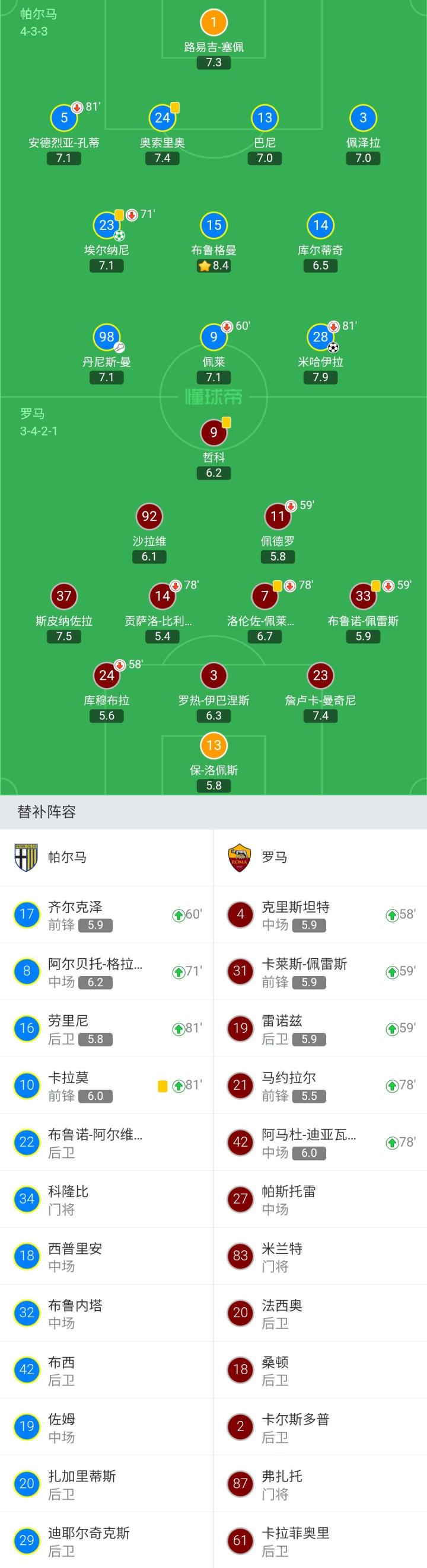This screenshot has width=427, height=1568.
Task: View bench player 卡尔斯多普's profile
Action: pos(320,1428)
